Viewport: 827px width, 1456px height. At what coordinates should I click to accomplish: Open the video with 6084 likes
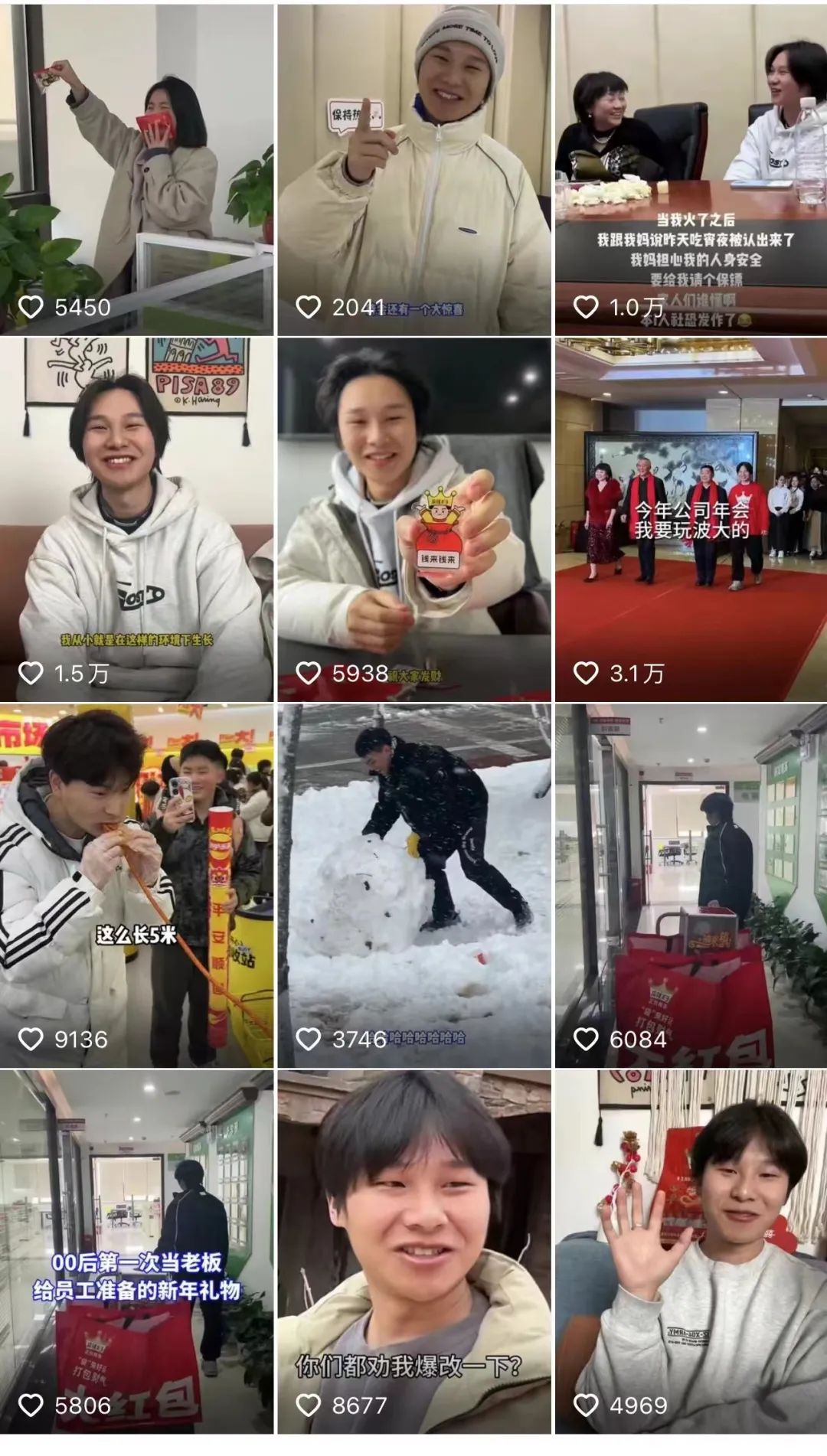(691, 885)
